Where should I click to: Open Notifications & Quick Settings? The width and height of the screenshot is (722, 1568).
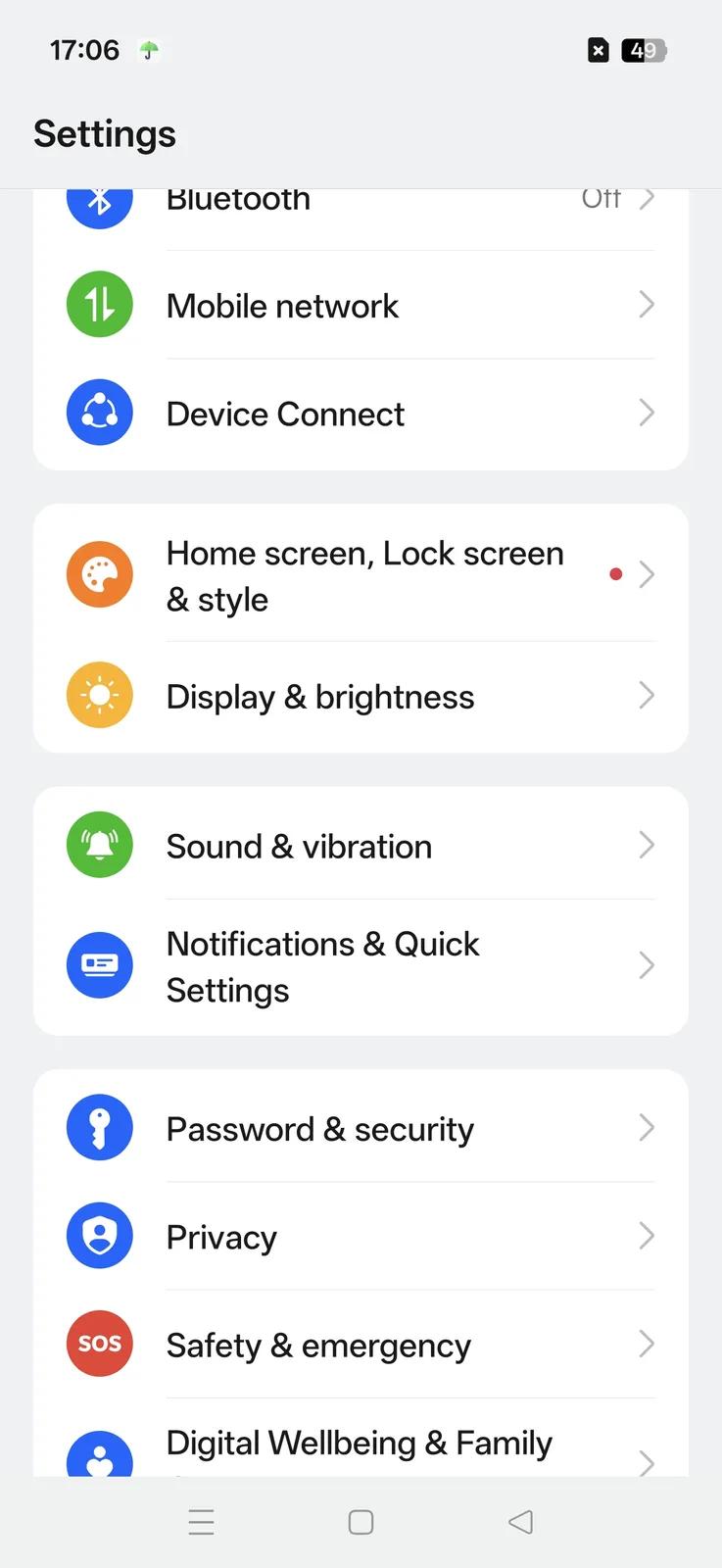(x=361, y=966)
